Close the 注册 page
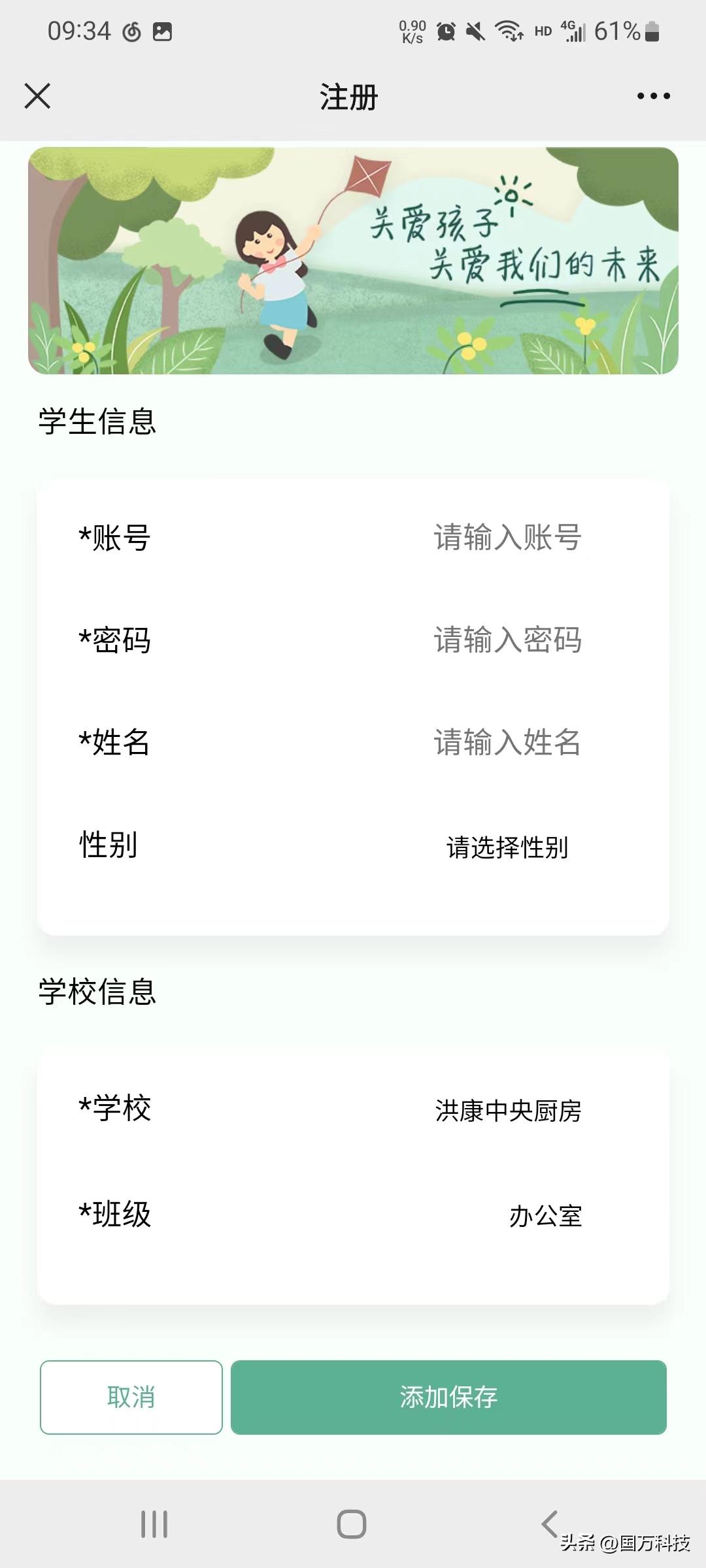Screen dimensions: 706x1568 37,96
